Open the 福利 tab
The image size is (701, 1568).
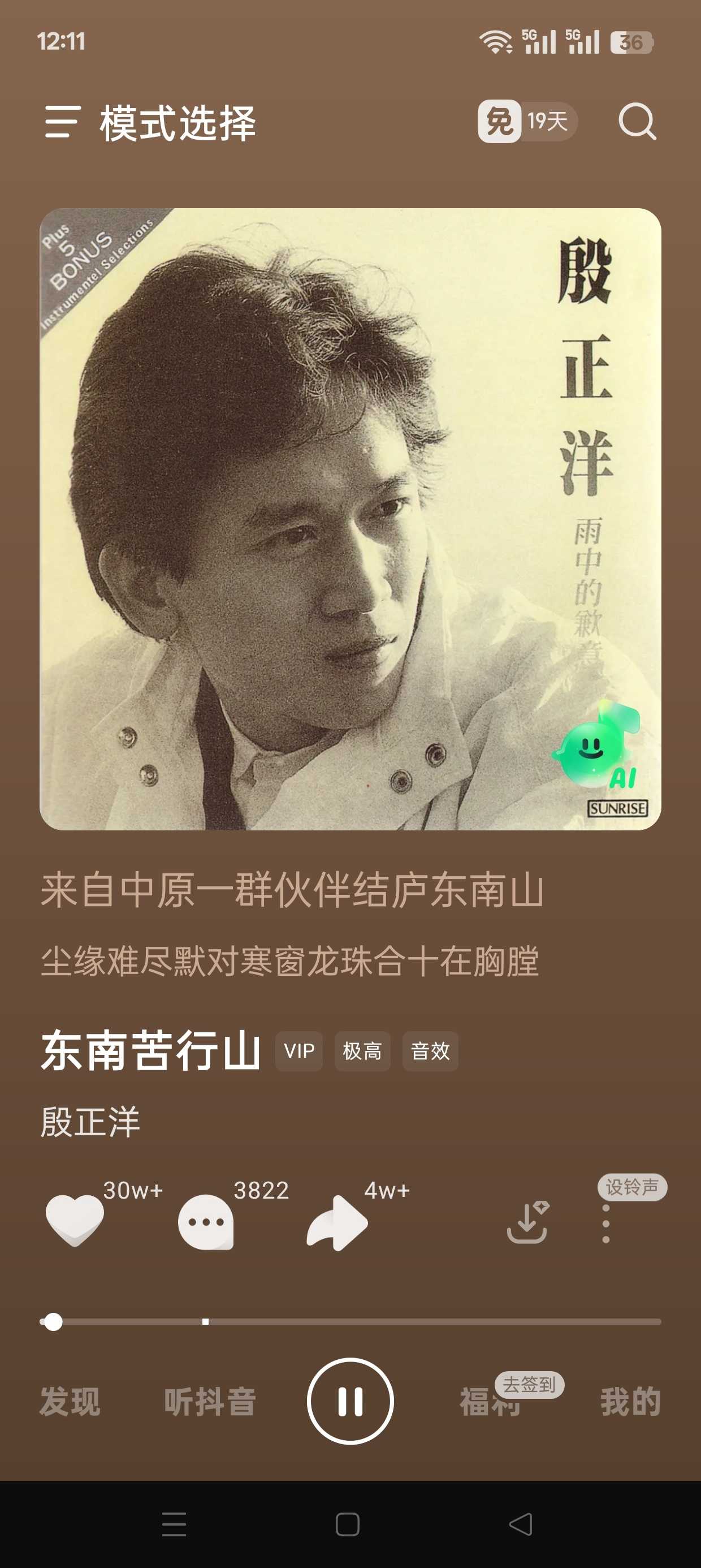tap(491, 1401)
